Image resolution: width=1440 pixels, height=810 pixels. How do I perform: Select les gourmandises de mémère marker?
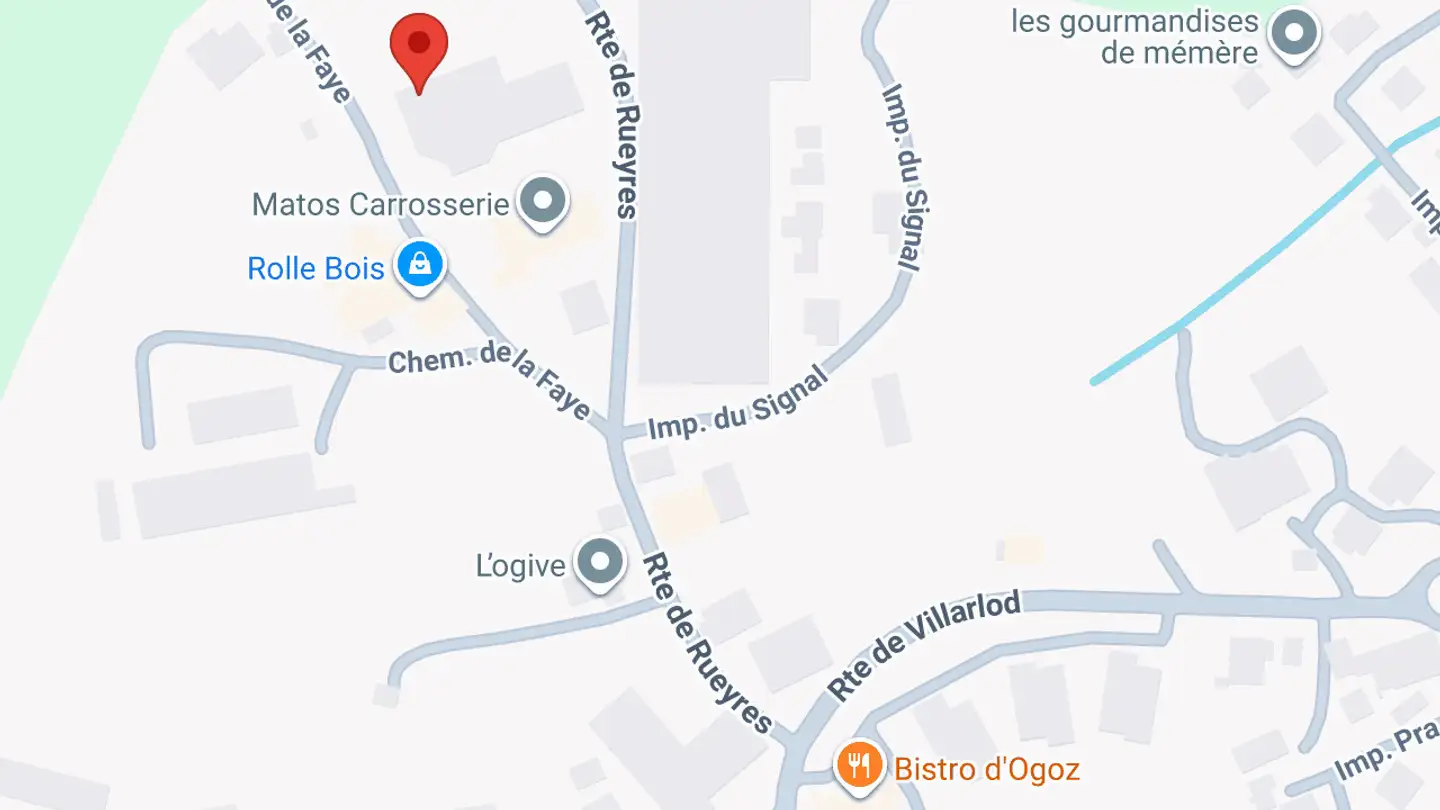tap(1294, 35)
